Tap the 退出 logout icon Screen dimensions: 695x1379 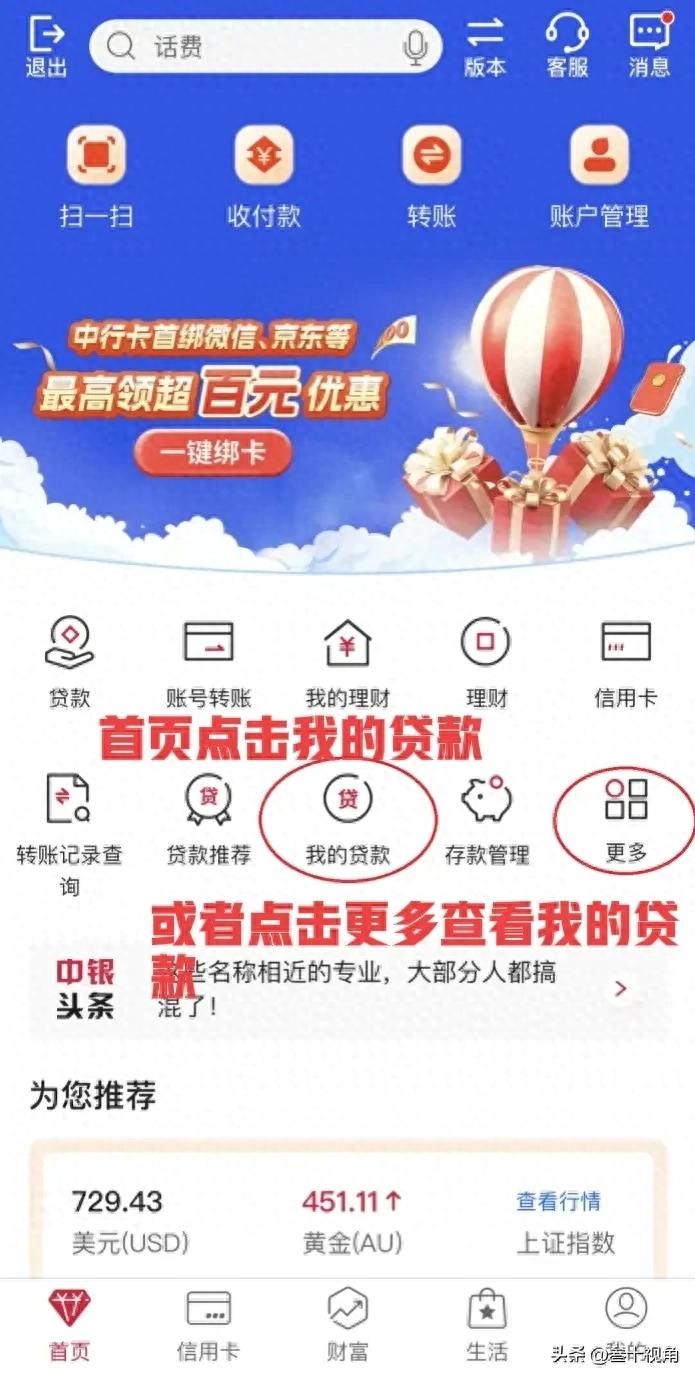(46, 47)
